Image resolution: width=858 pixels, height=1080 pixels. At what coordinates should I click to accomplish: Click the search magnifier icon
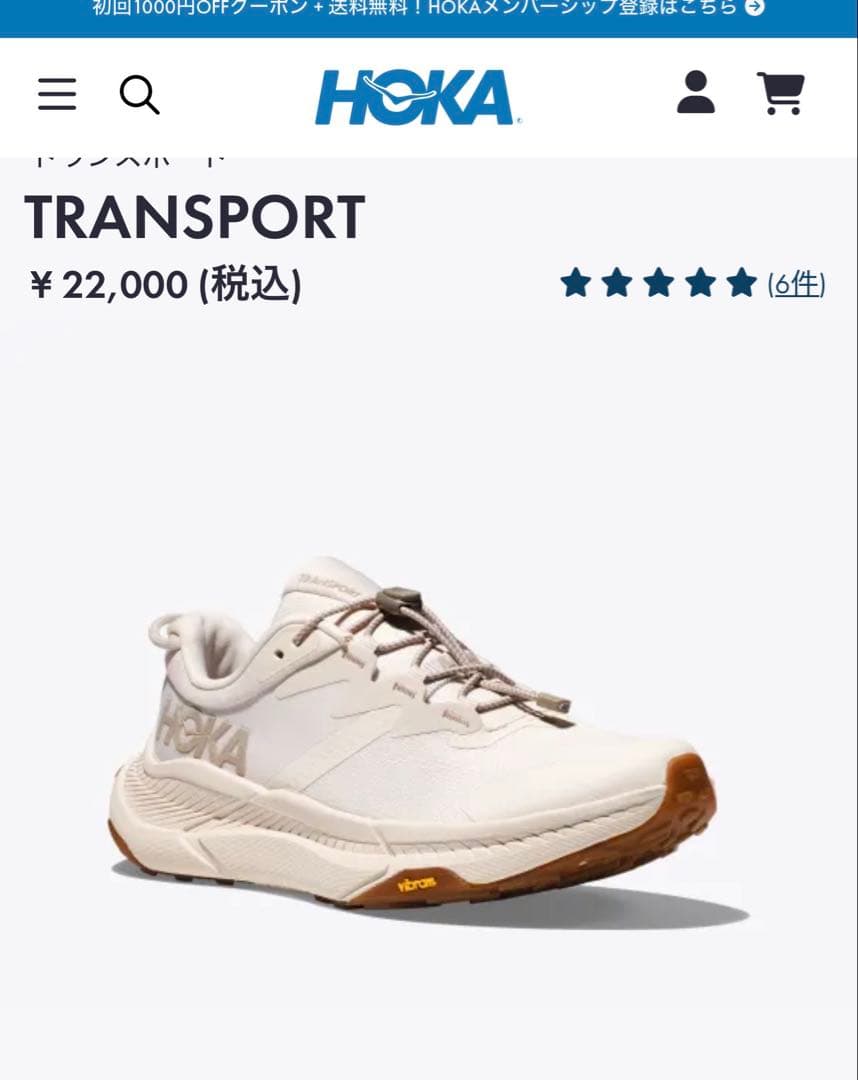pyautogui.click(x=140, y=95)
